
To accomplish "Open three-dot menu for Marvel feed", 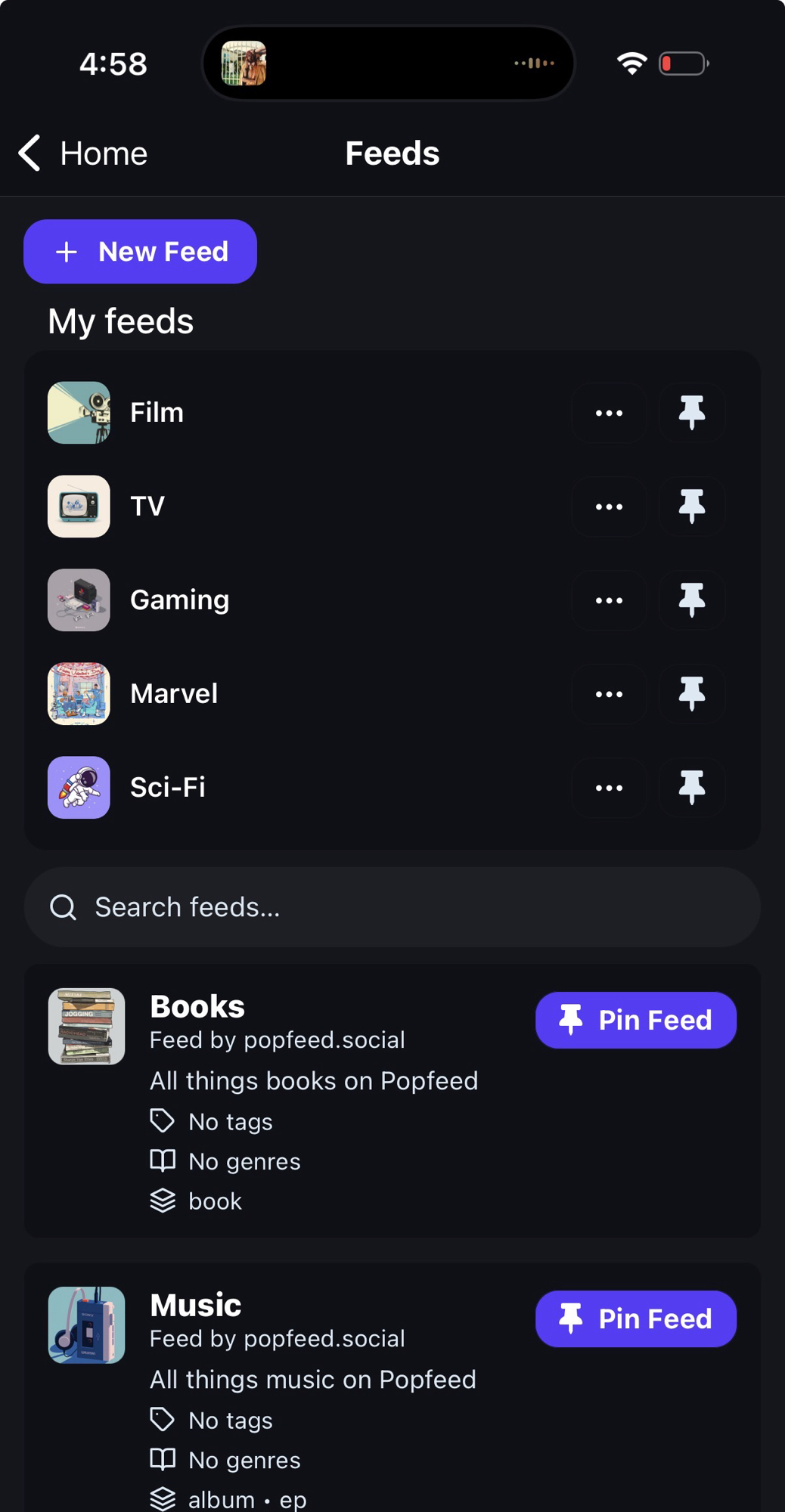I will [609, 694].
